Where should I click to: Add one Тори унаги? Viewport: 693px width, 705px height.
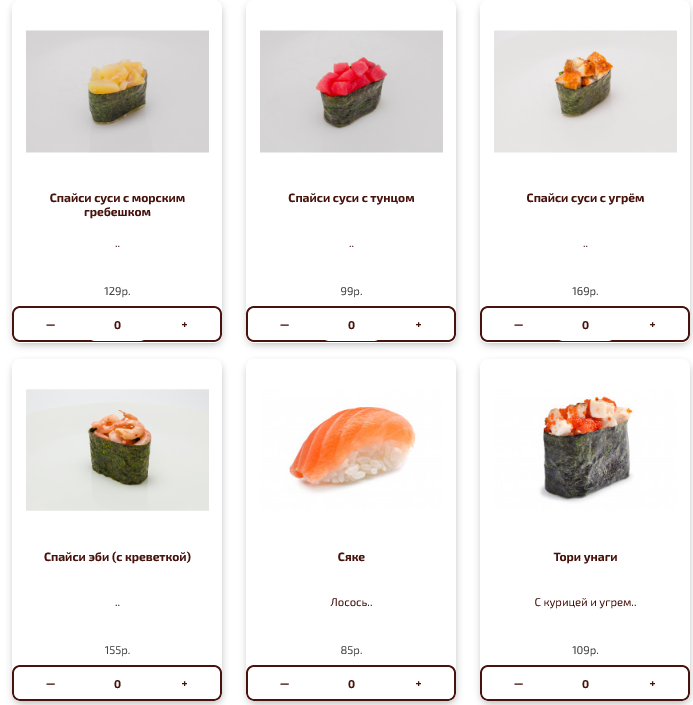652,684
